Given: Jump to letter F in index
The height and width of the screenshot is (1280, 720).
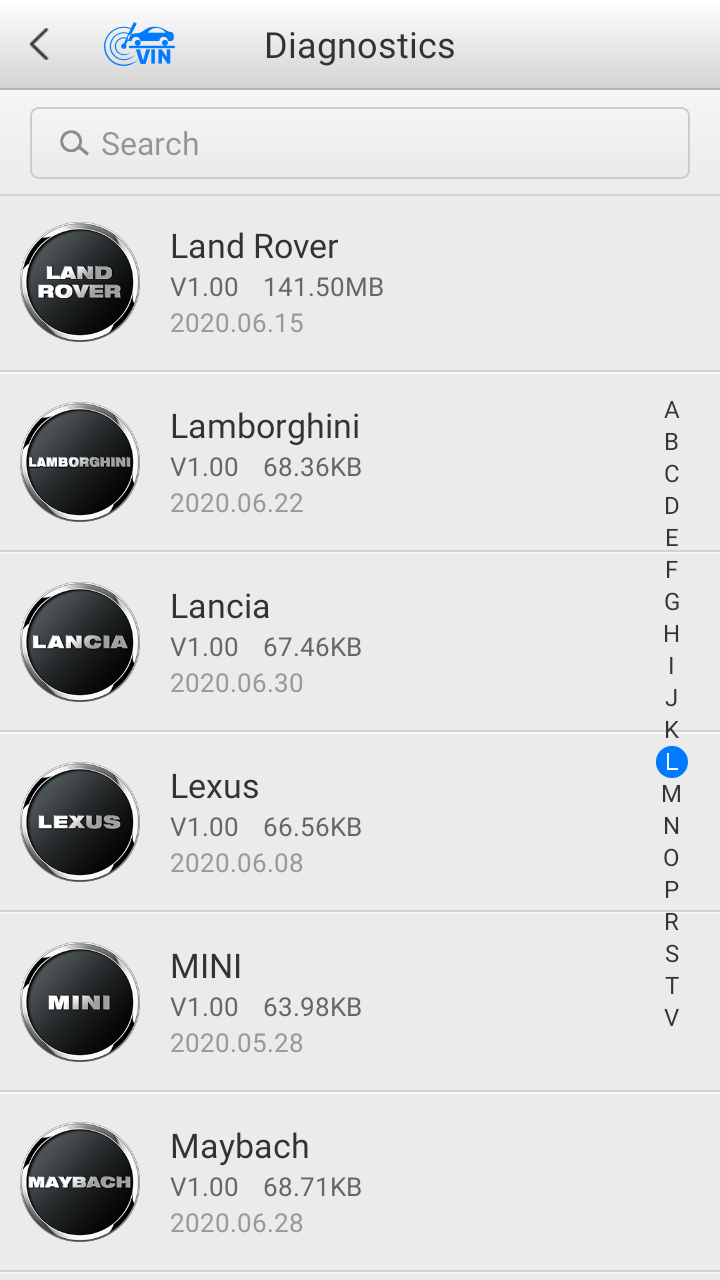Looking at the screenshot, I should pyautogui.click(x=672, y=570).
